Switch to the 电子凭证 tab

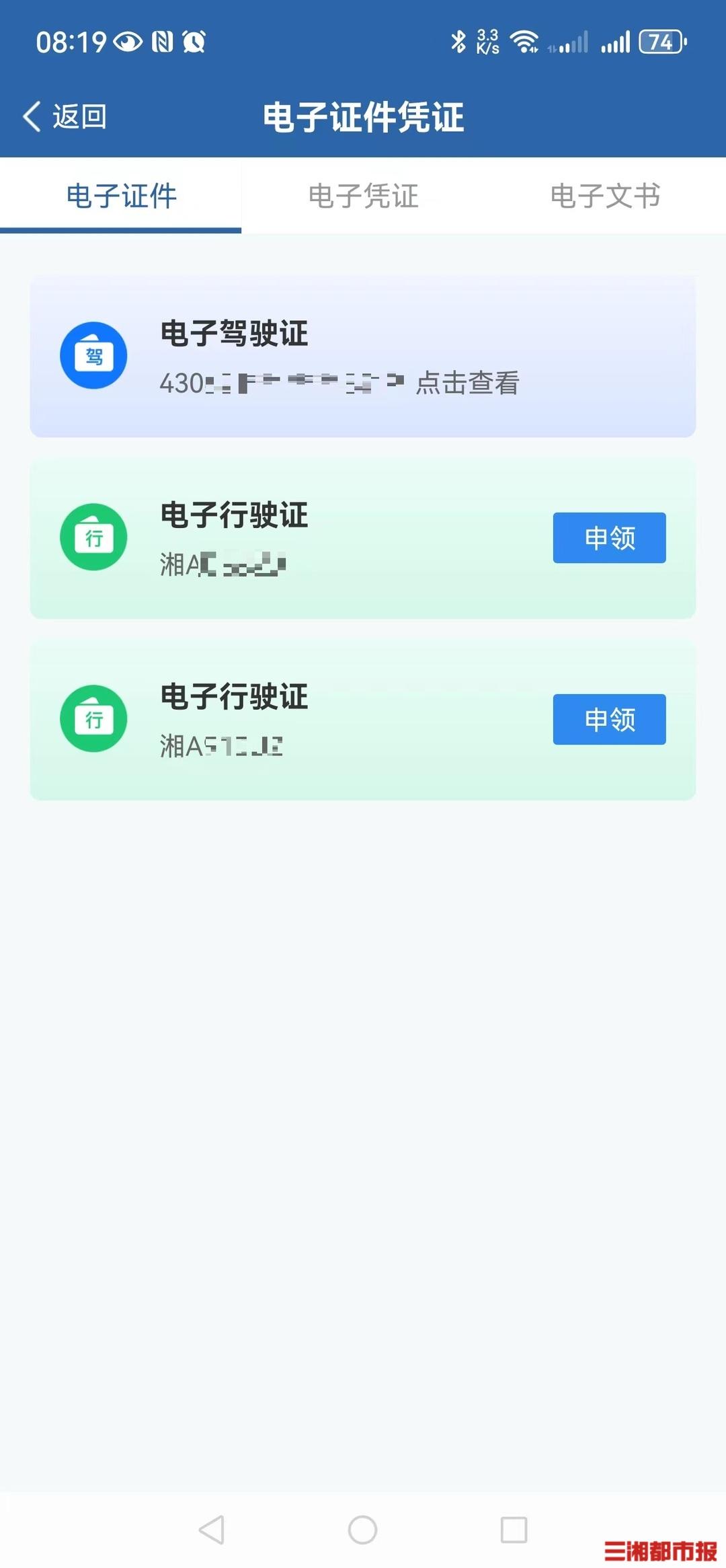(363, 196)
